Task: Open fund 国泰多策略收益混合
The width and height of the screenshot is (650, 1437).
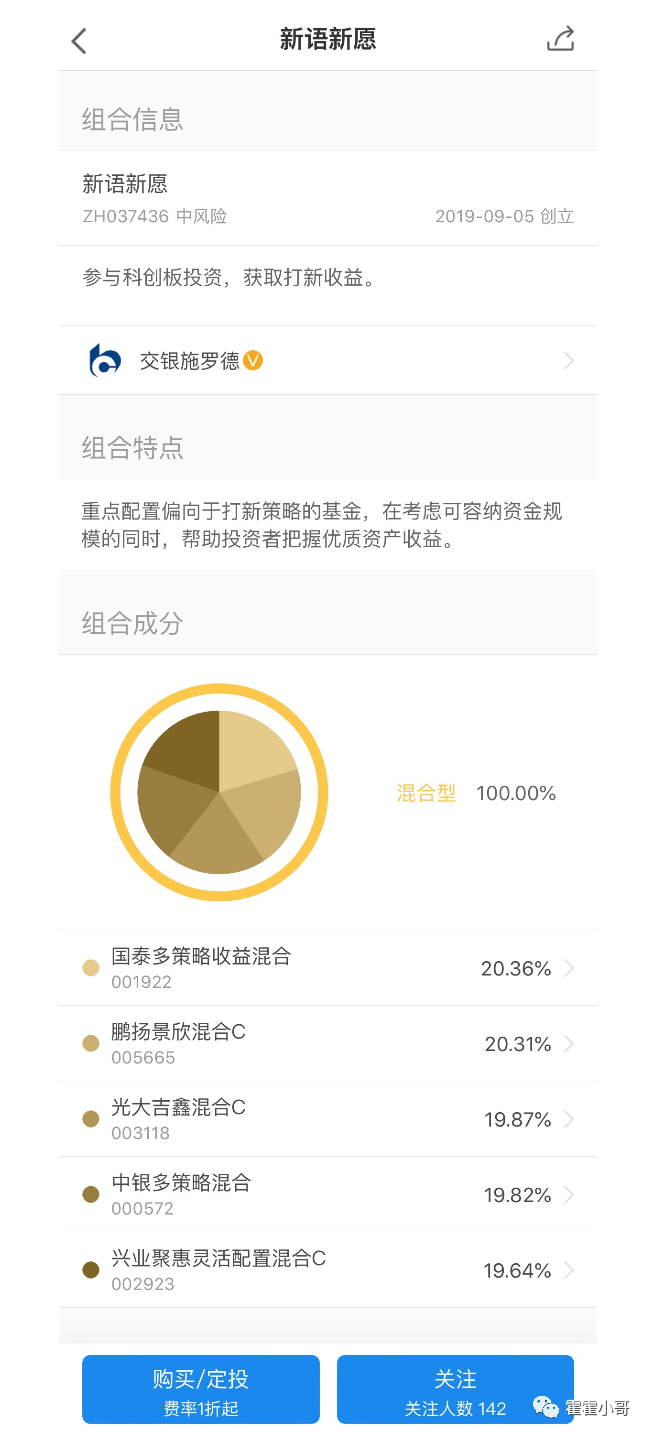Action: pyautogui.click(x=328, y=968)
